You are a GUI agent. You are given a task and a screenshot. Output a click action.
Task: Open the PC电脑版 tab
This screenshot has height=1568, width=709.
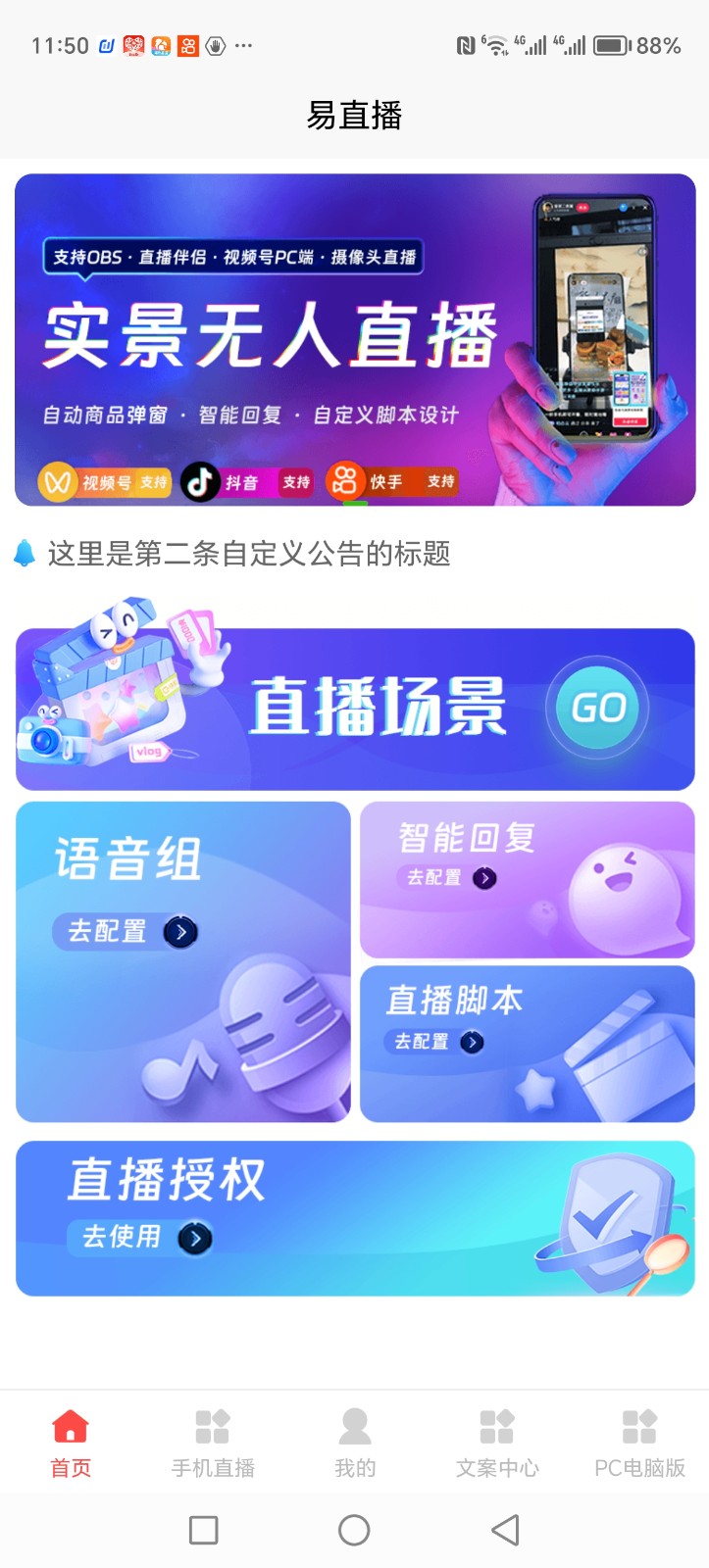[639, 1443]
